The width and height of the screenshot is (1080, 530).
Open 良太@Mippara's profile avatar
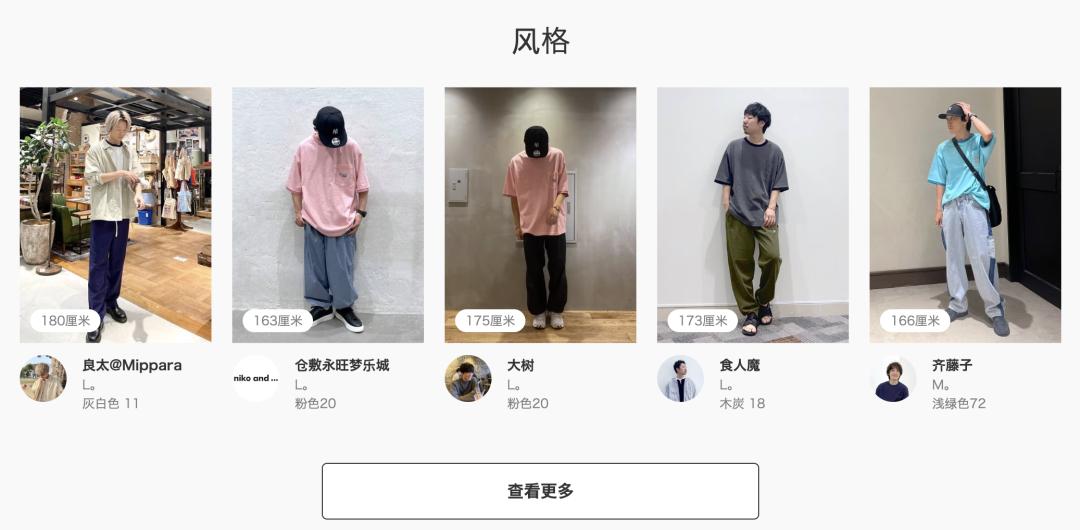click(x=43, y=379)
